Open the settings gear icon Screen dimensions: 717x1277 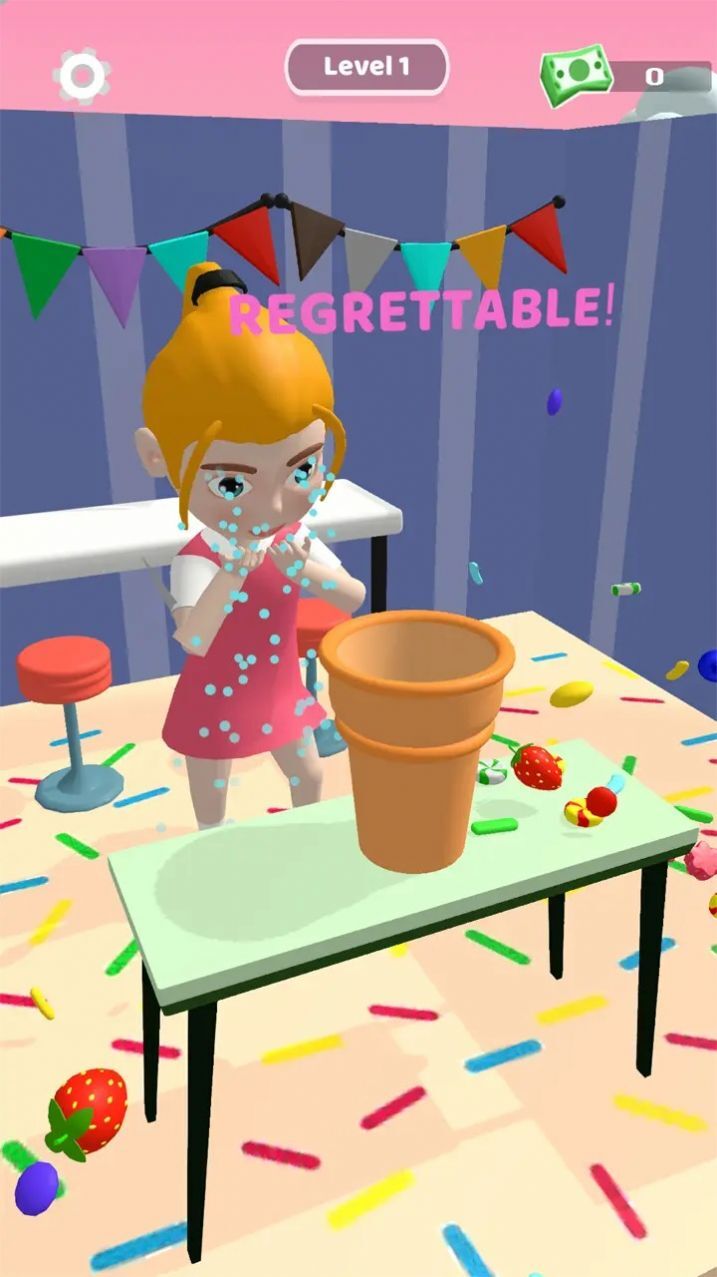(x=82, y=75)
